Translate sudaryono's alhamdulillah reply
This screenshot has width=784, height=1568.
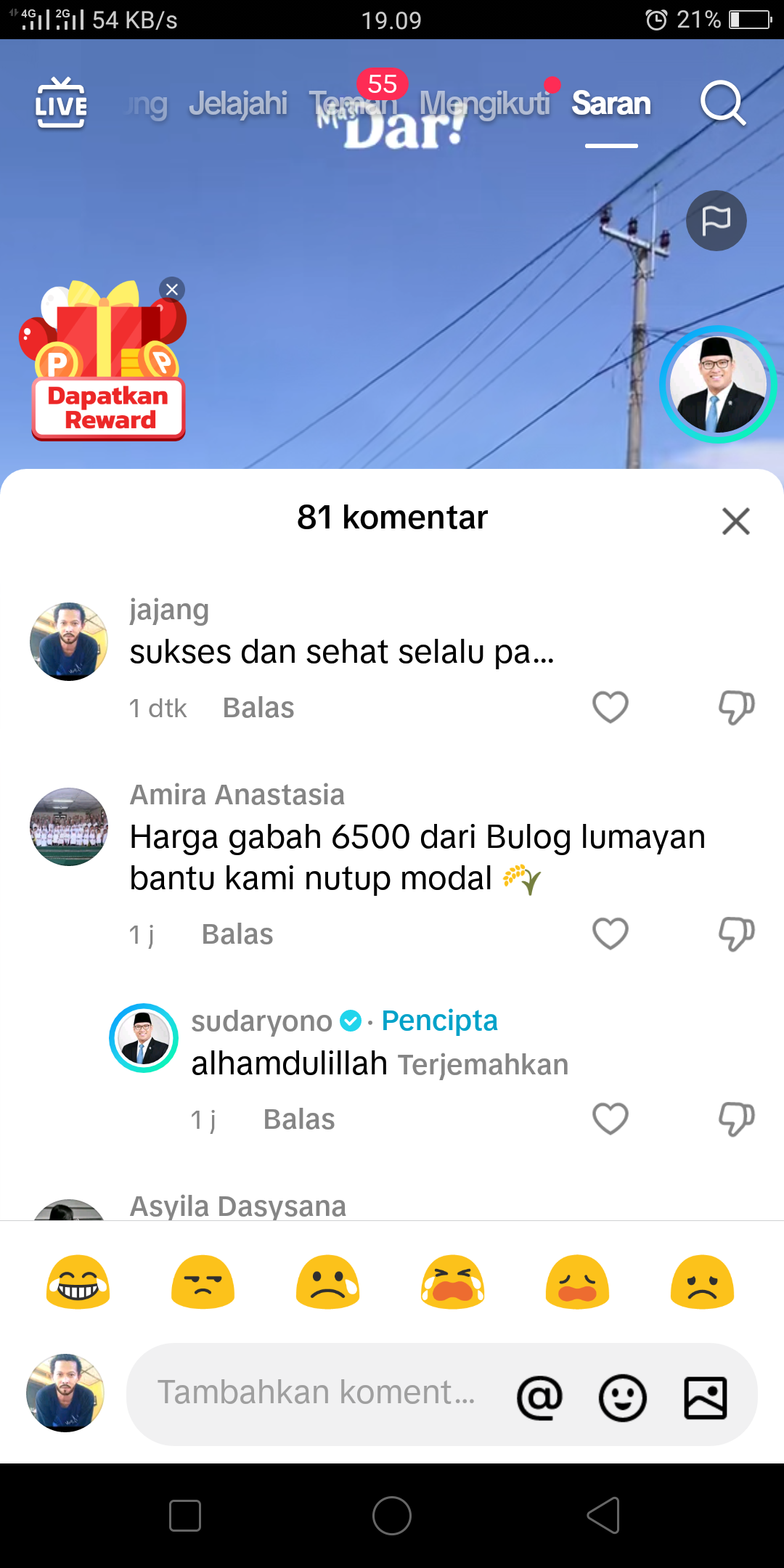point(483,1065)
